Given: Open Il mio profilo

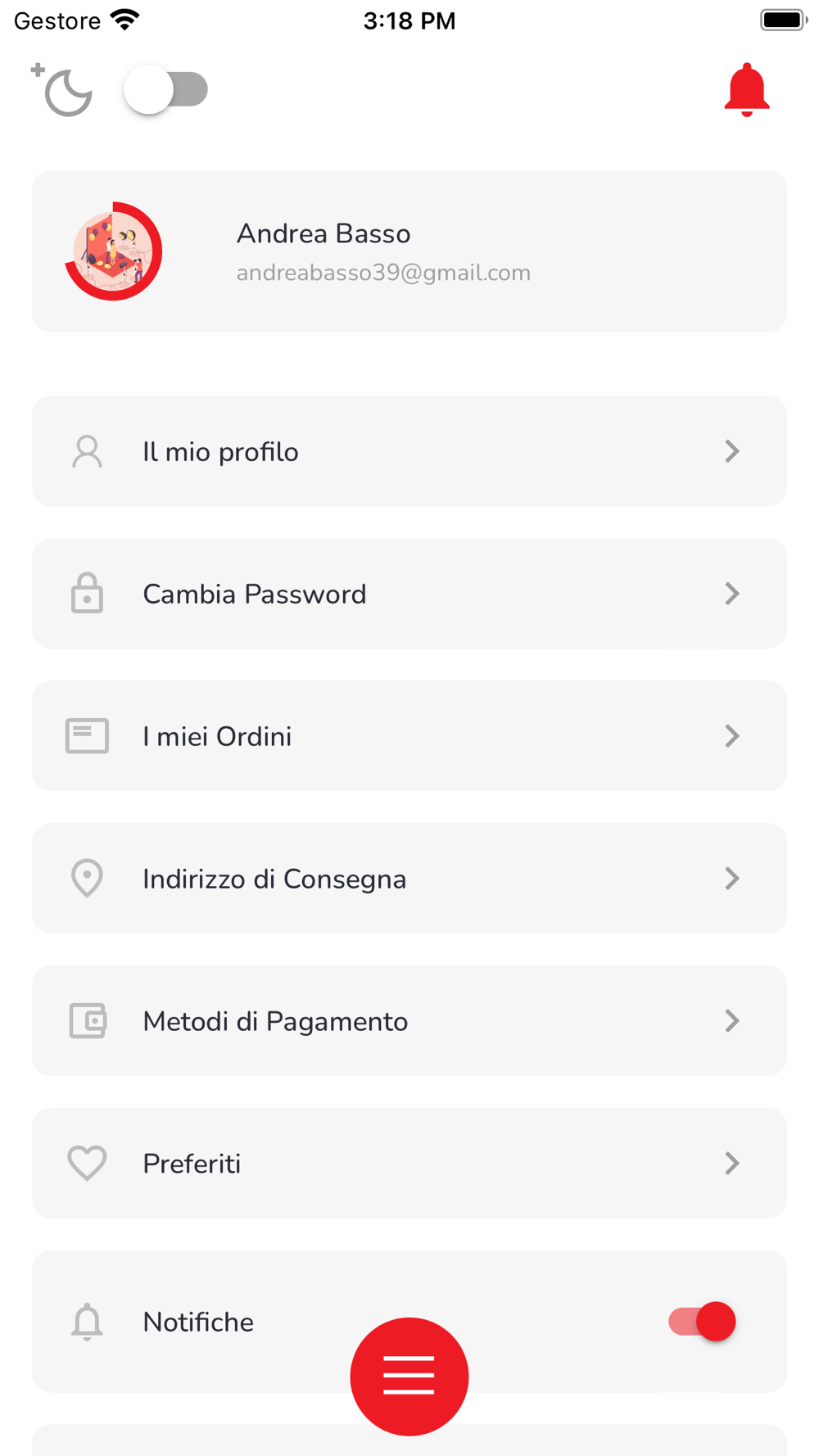Looking at the screenshot, I should (409, 451).
